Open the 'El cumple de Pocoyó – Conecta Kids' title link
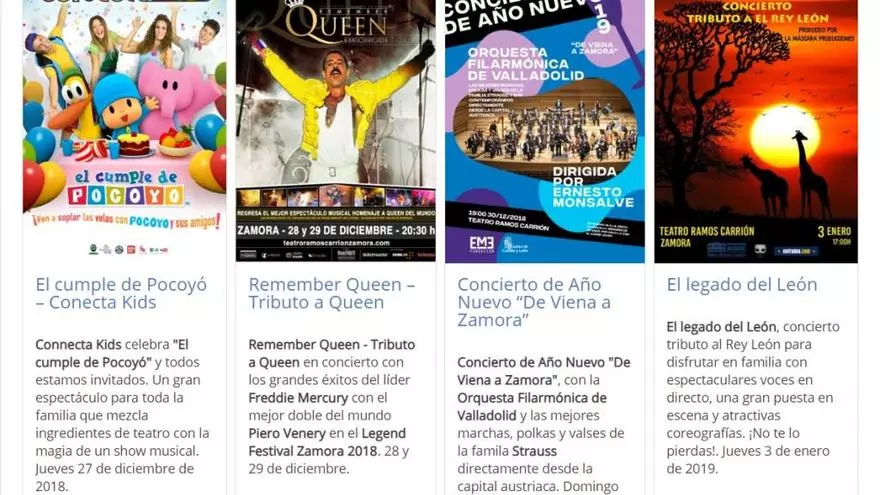The width and height of the screenshot is (880, 495). (121, 293)
